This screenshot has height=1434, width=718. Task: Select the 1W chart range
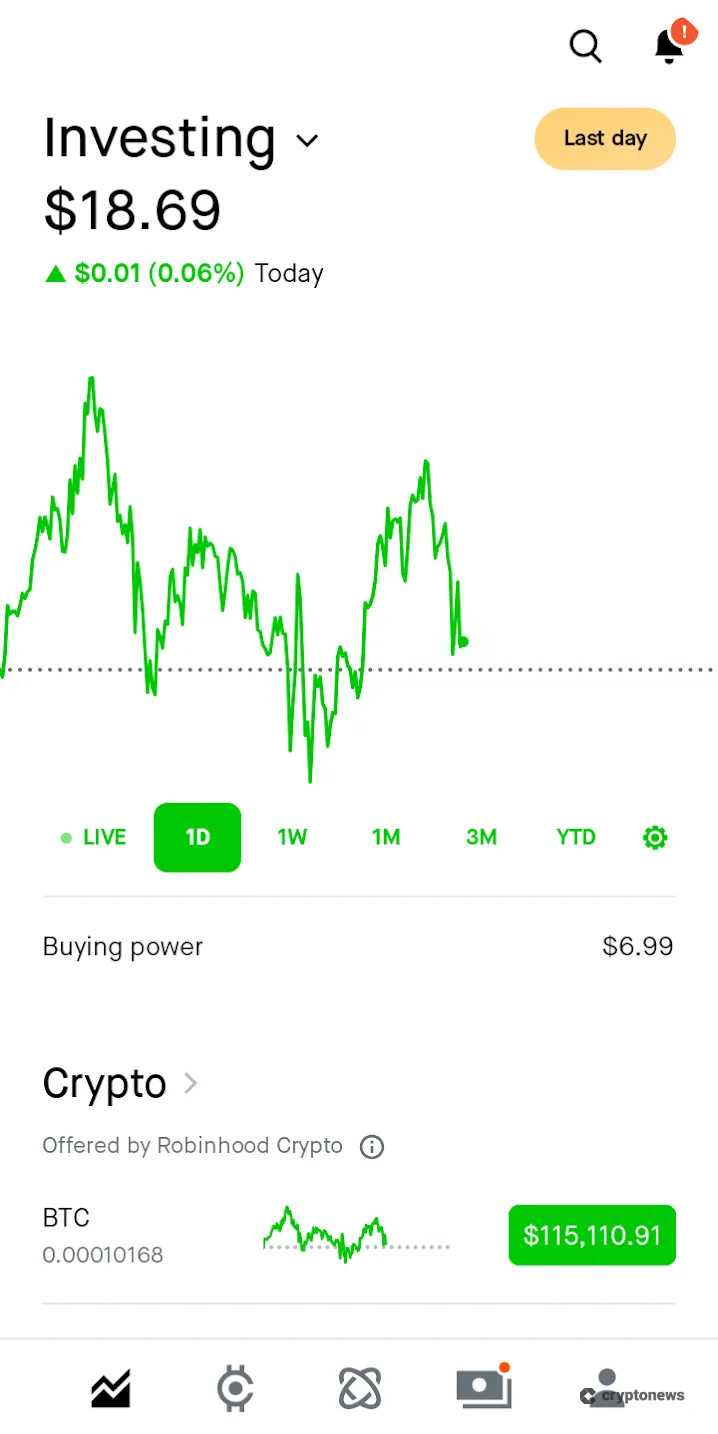[292, 837]
